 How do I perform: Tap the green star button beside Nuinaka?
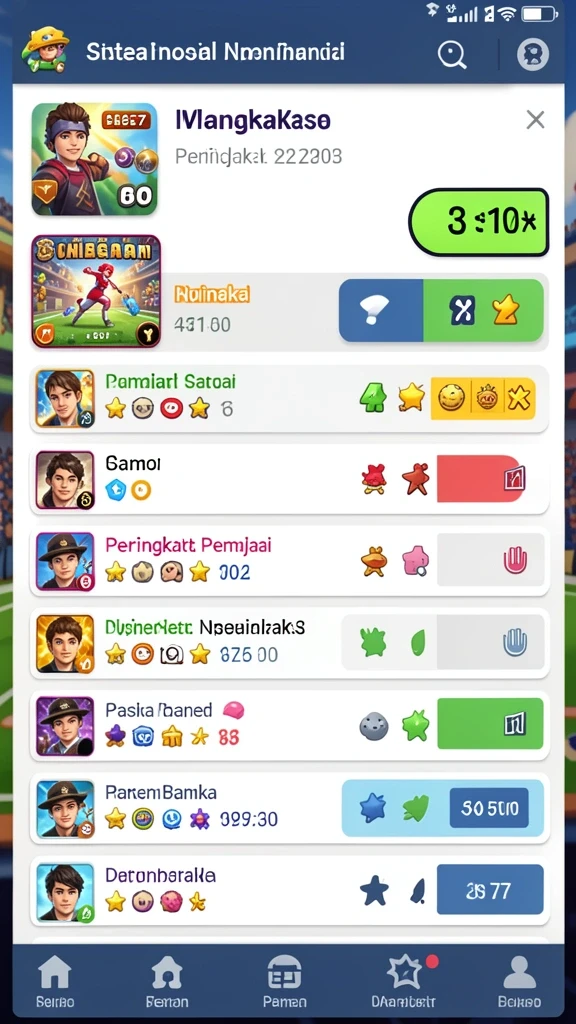[x=483, y=310]
